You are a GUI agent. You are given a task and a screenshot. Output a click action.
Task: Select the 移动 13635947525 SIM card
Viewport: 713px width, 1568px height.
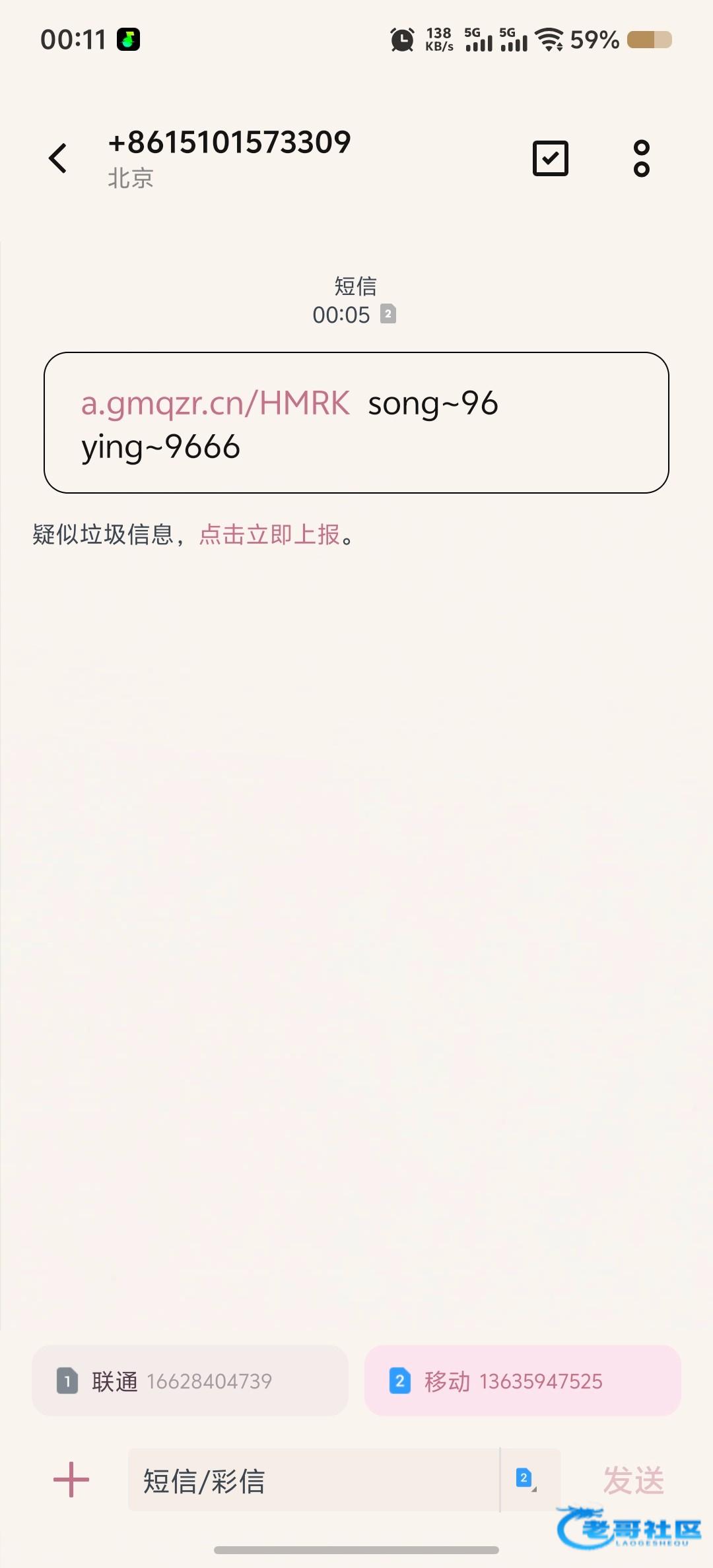coord(522,1381)
